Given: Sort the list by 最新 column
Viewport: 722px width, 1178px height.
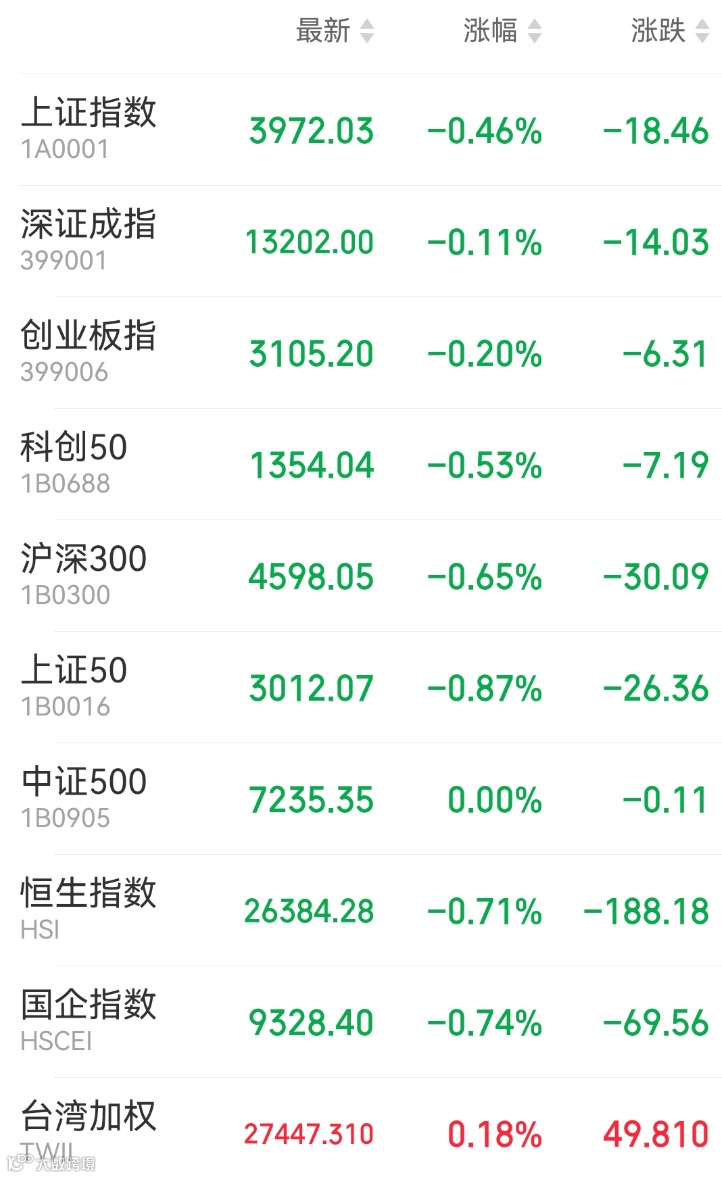Looking at the screenshot, I should (x=334, y=31).
